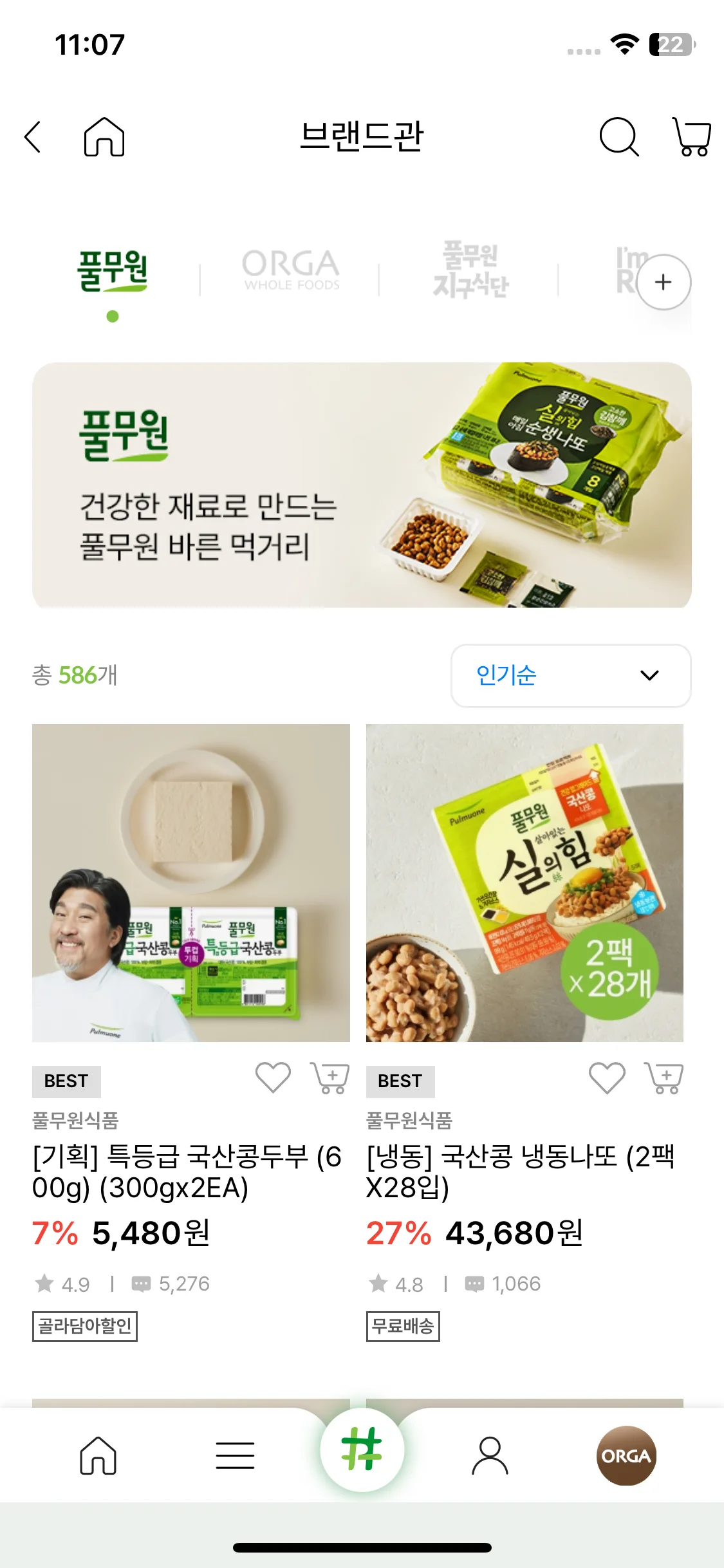Open the category menu in bottom bar
This screenshot has width=724, height=1568.
coord(235,1455)
